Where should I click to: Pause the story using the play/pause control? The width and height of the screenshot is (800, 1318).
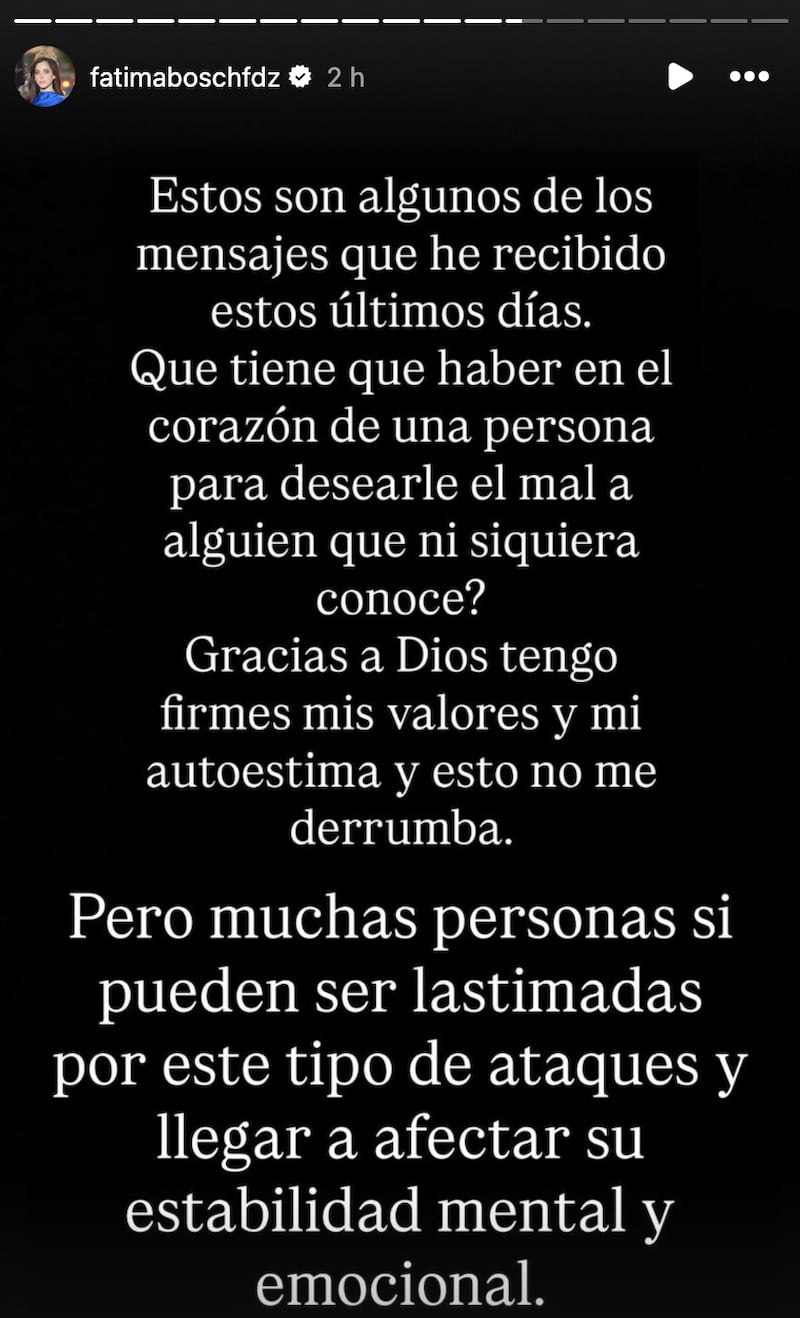[x=680, y=77]
